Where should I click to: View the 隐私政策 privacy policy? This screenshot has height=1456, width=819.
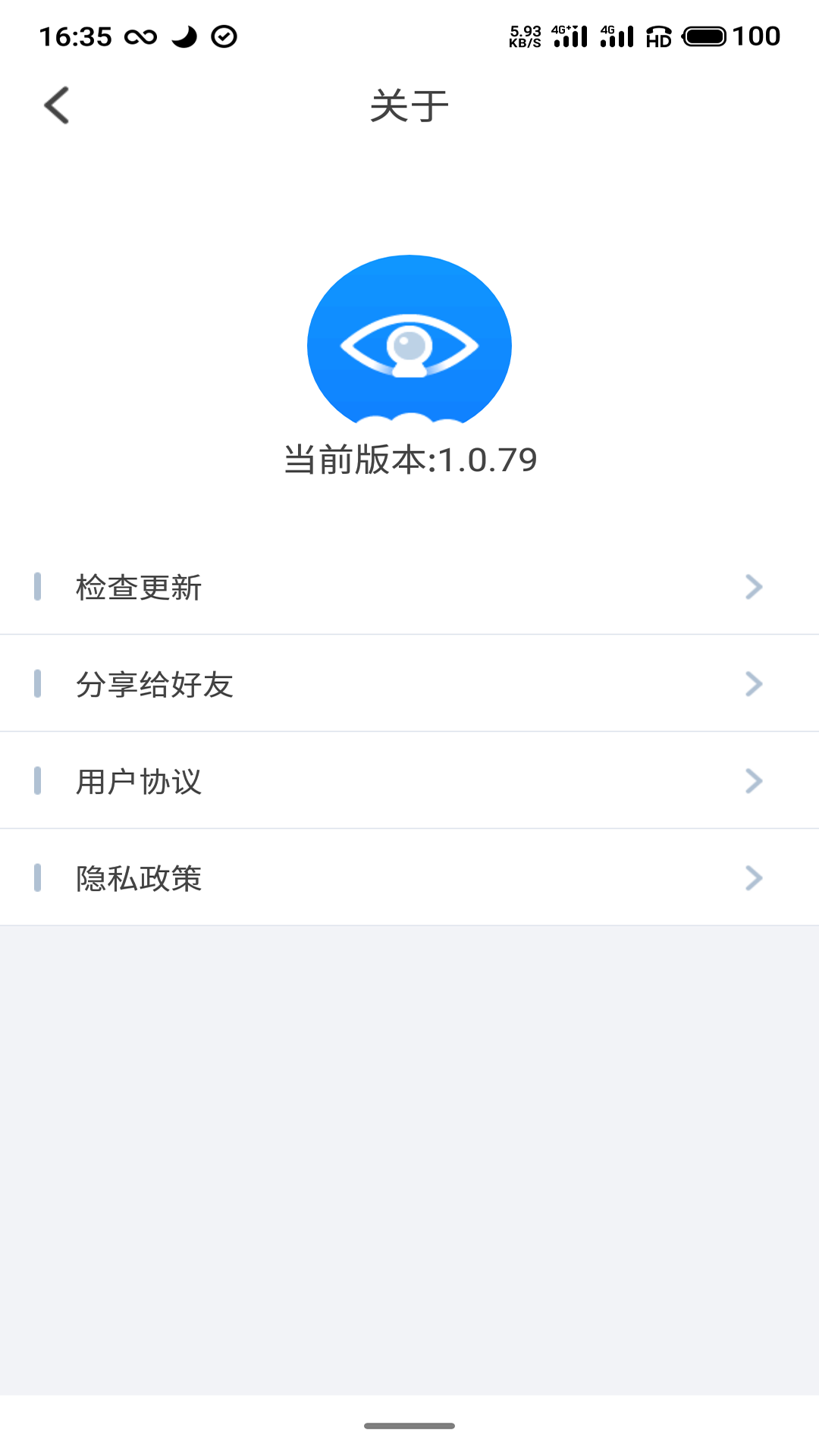(137, 877)
